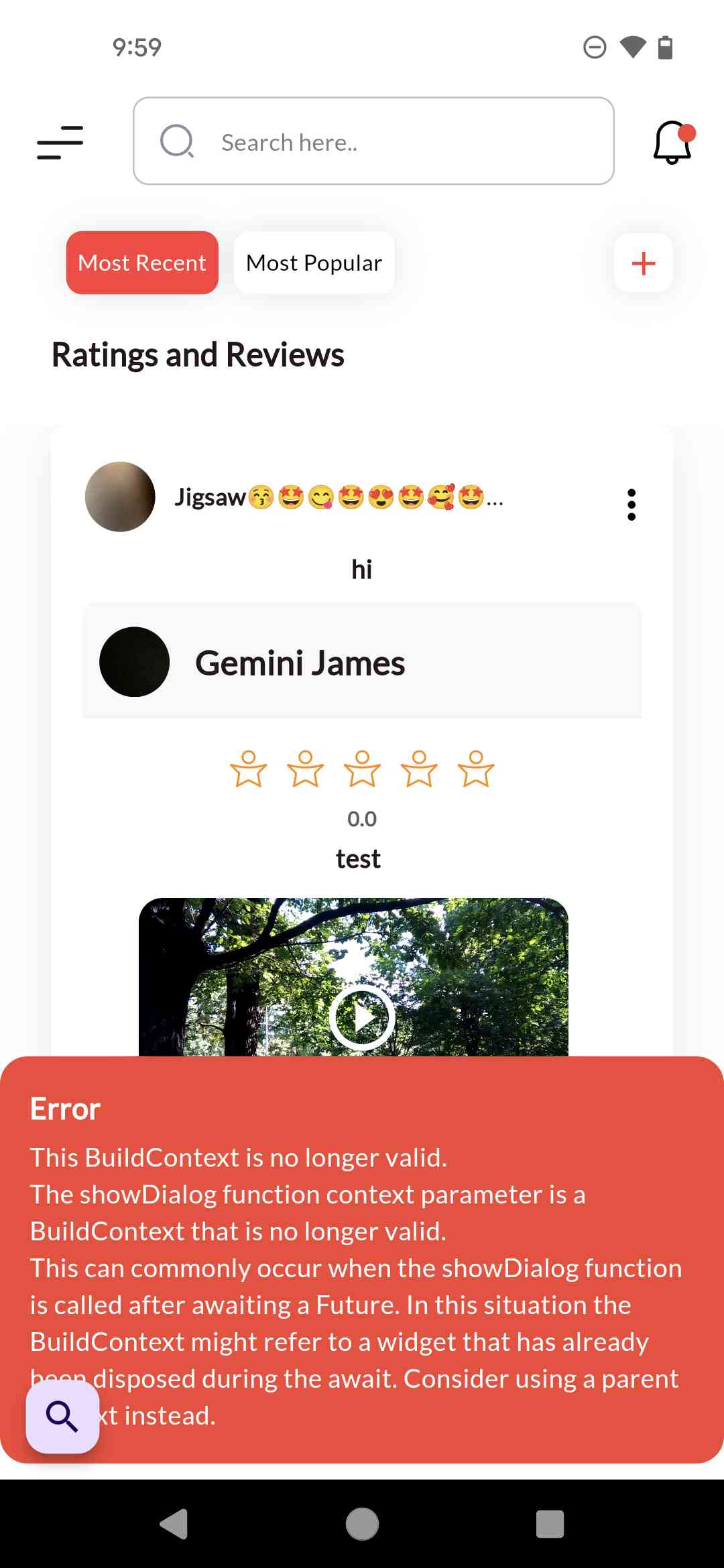Add a new review with plus button
This screenshot has height=1568, width=724.
(x=643, y=263)
